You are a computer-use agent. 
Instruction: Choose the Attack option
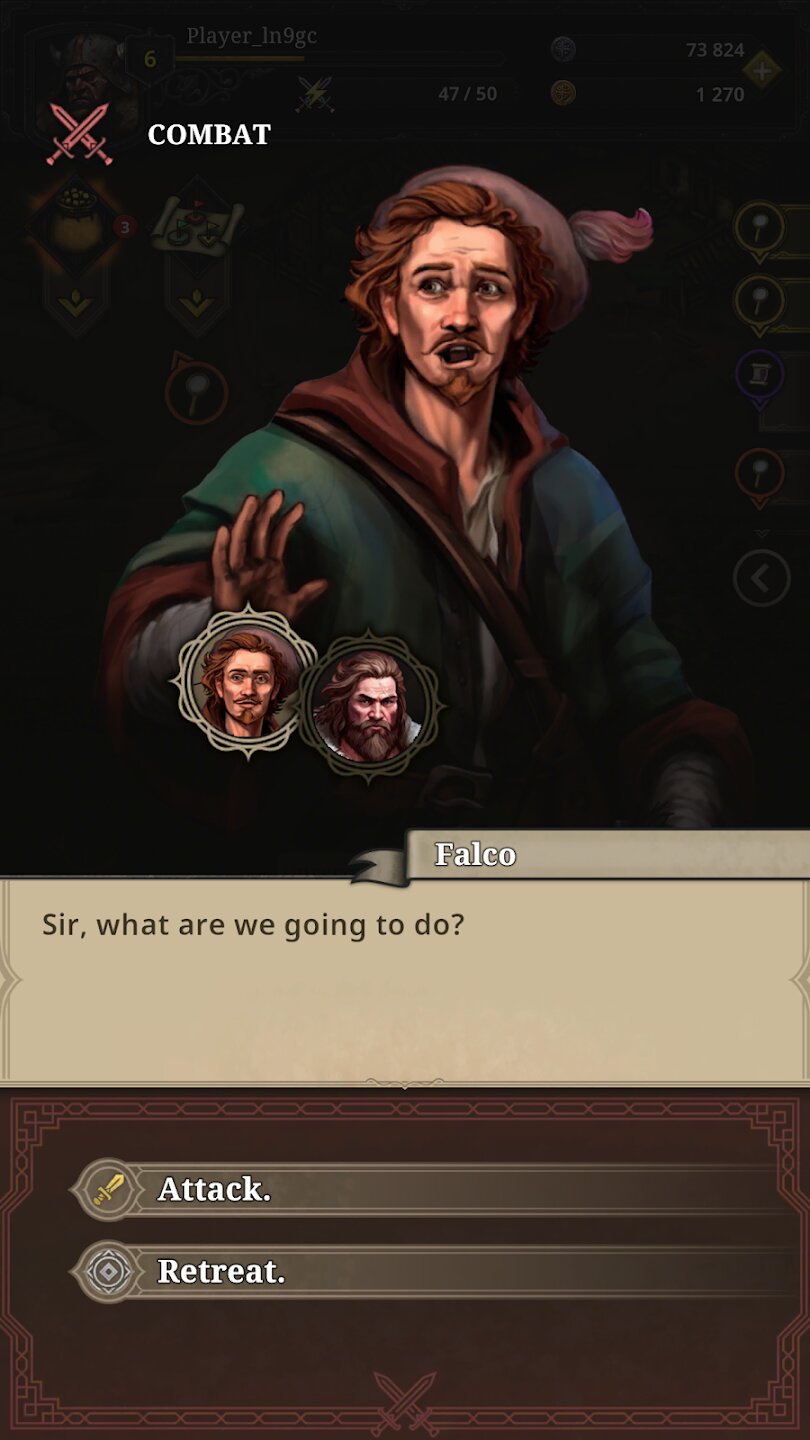(214, 1189)
